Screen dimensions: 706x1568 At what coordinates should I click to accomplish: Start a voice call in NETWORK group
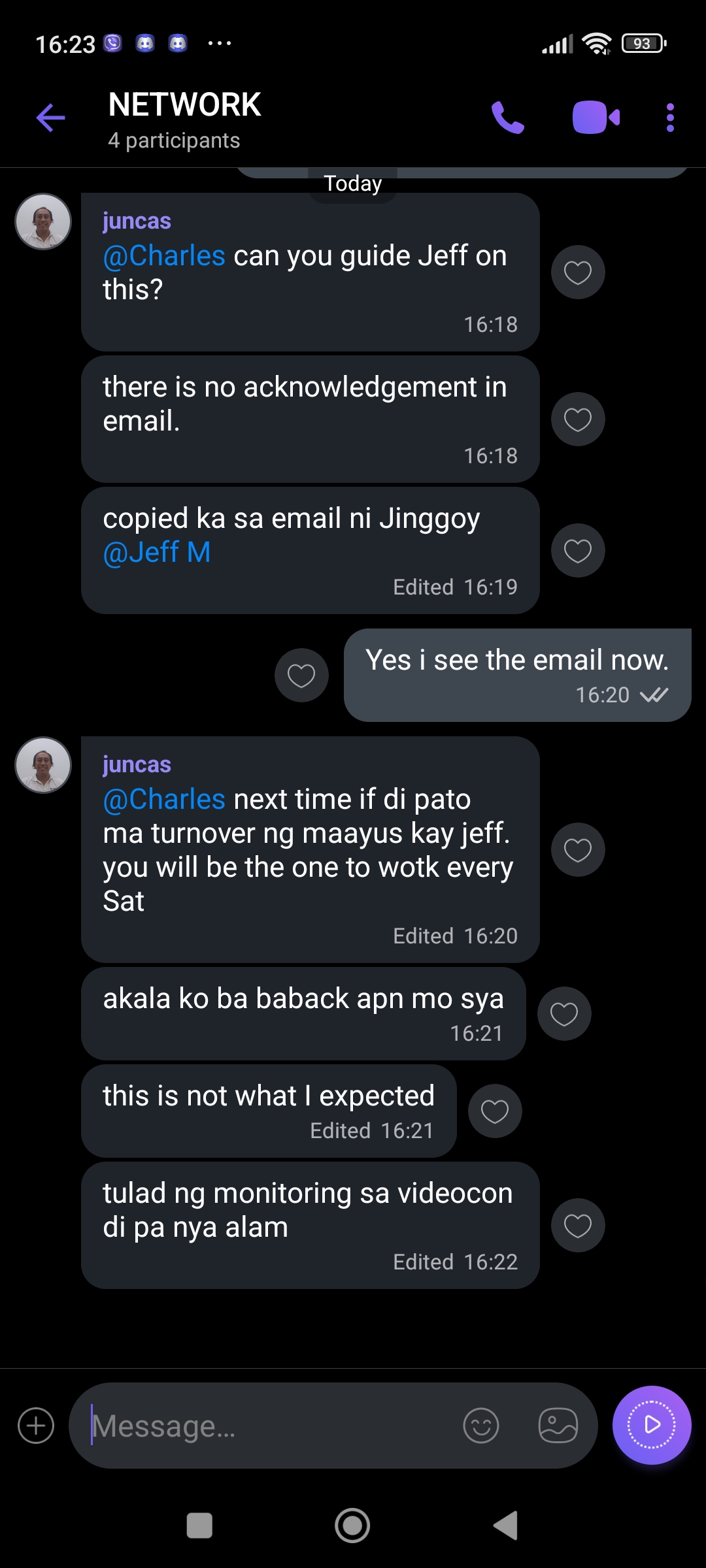pos(508,118)
